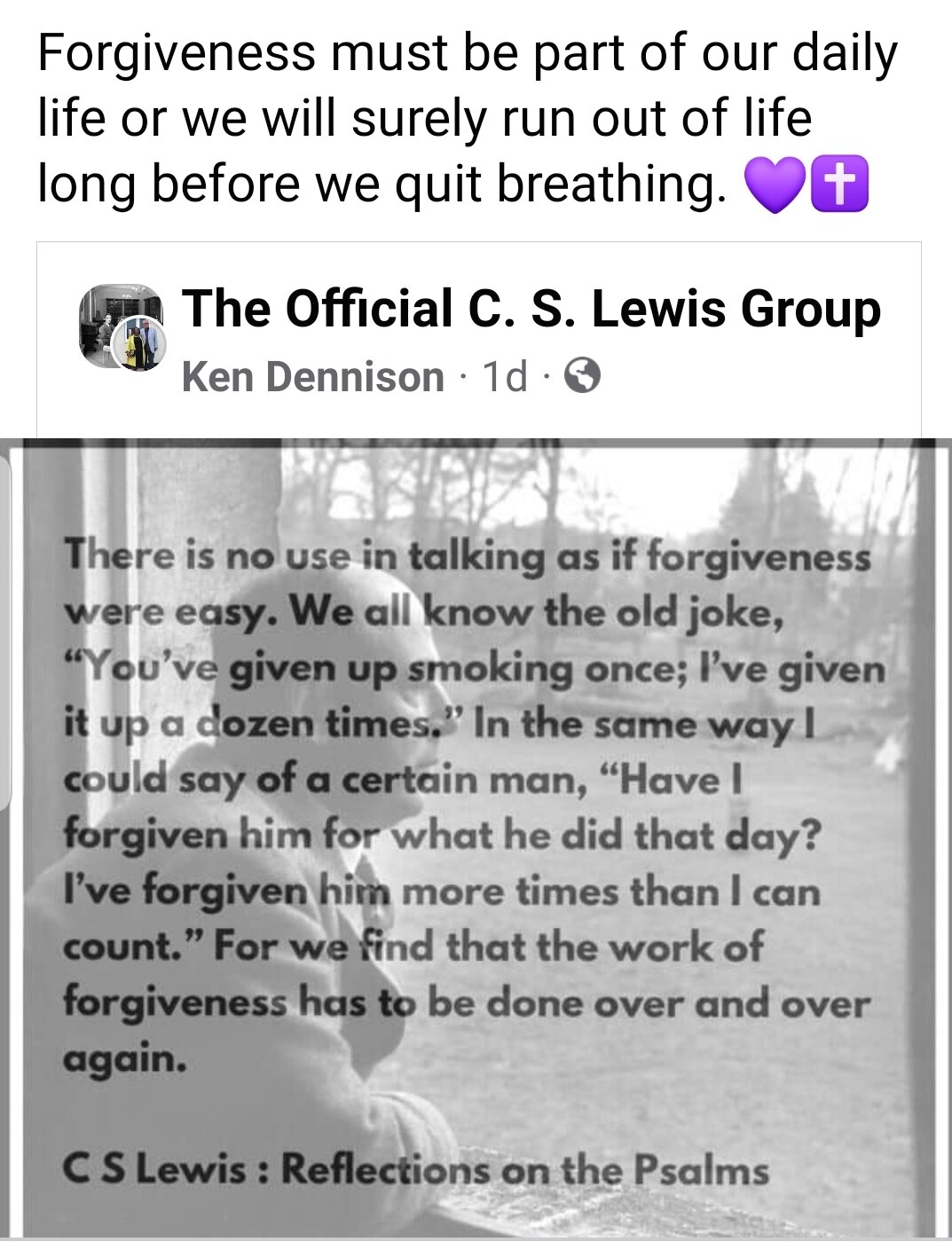Viewport: 952px width, 1242px height.
Task: Click the dot separator after Ken Dennison
Action: tap(464, 377)
